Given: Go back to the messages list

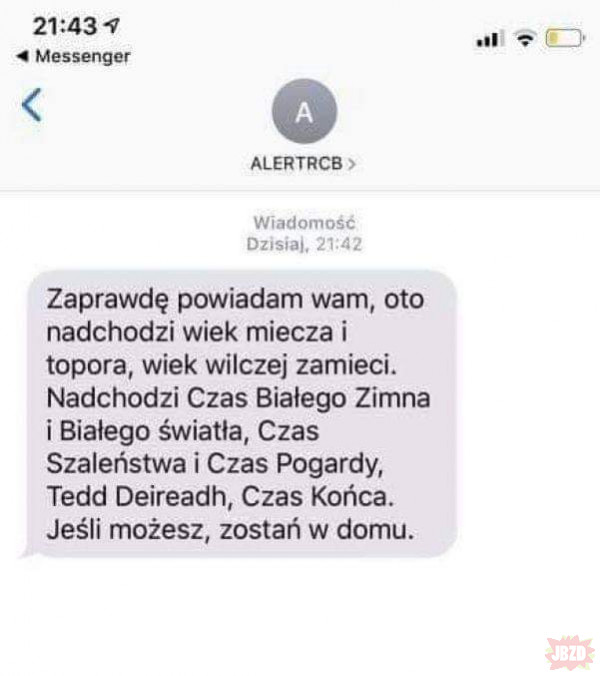Looking at the screenshot, I should 32,105.
